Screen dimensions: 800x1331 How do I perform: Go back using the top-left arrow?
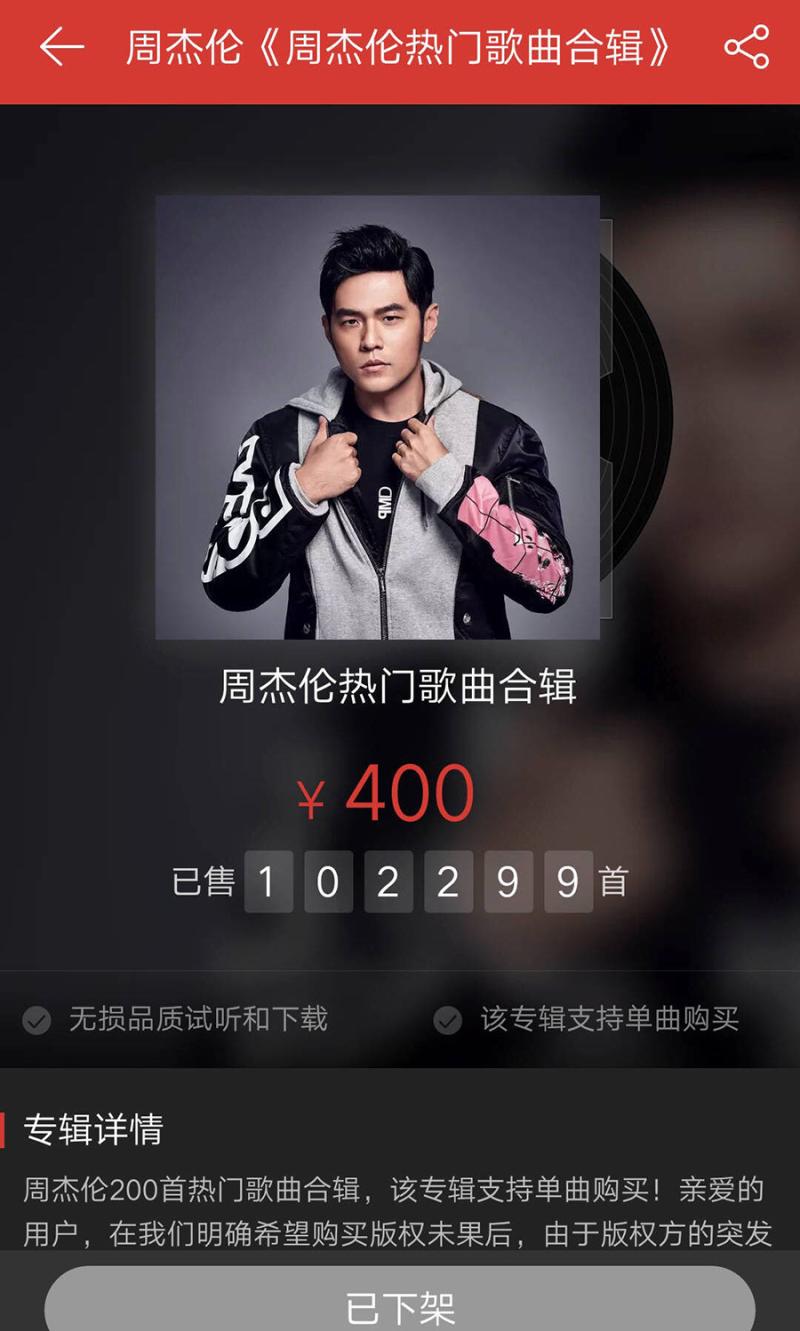tap(61, 47)
